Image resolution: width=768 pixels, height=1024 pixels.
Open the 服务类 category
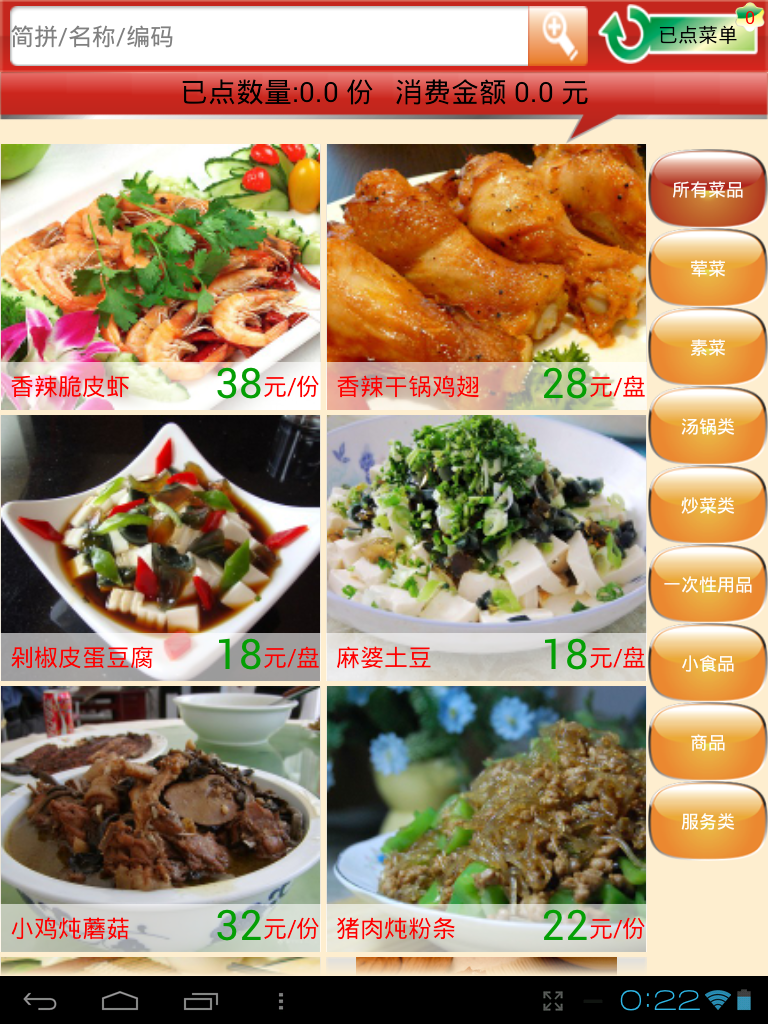pyautogui.click(x=707, y=821)
